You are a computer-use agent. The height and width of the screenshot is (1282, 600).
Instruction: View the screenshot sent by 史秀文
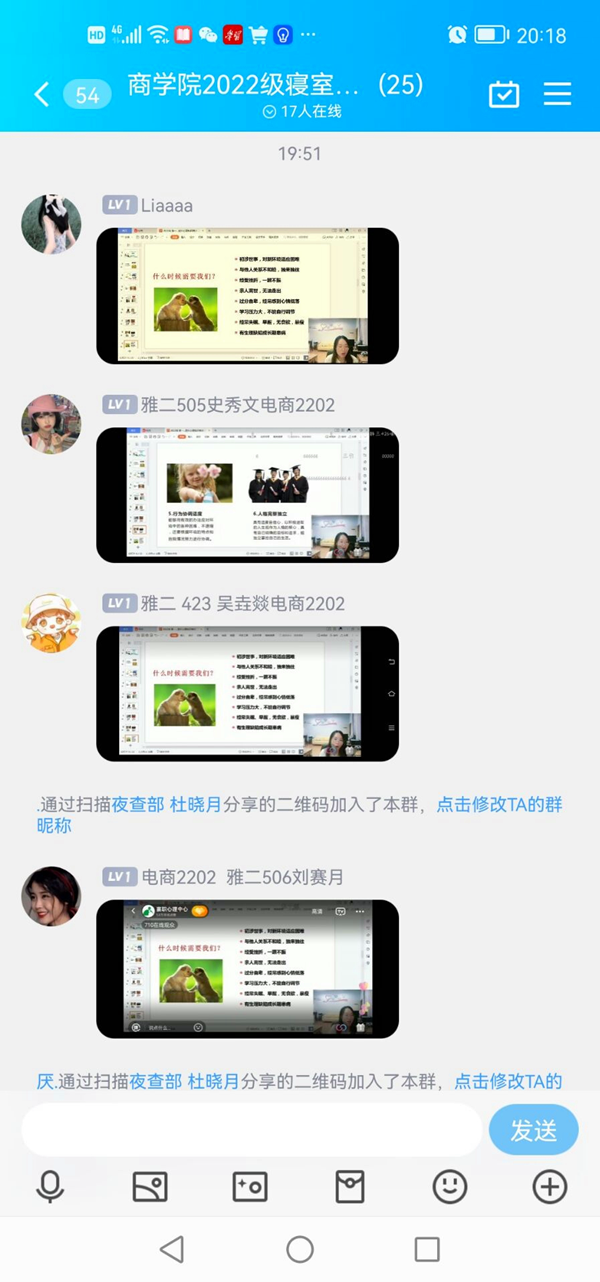[247, 495]
